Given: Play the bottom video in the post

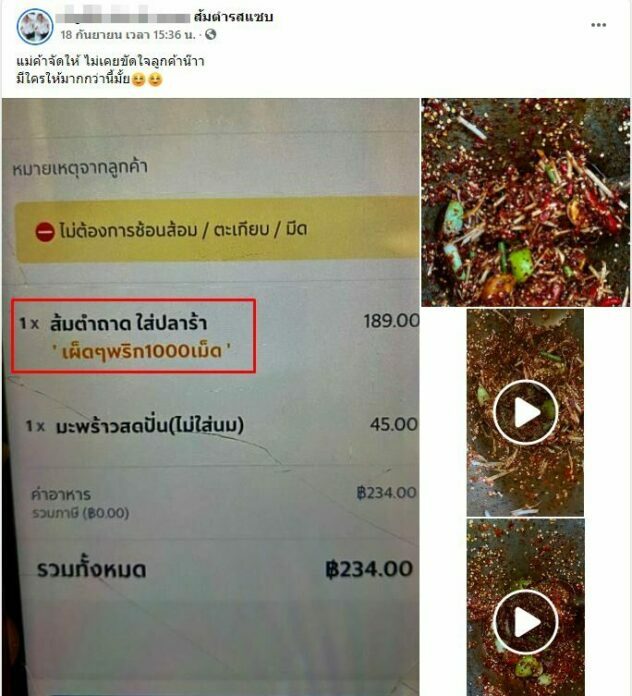Looking at the screenshot, I should [x=525, y=622].
